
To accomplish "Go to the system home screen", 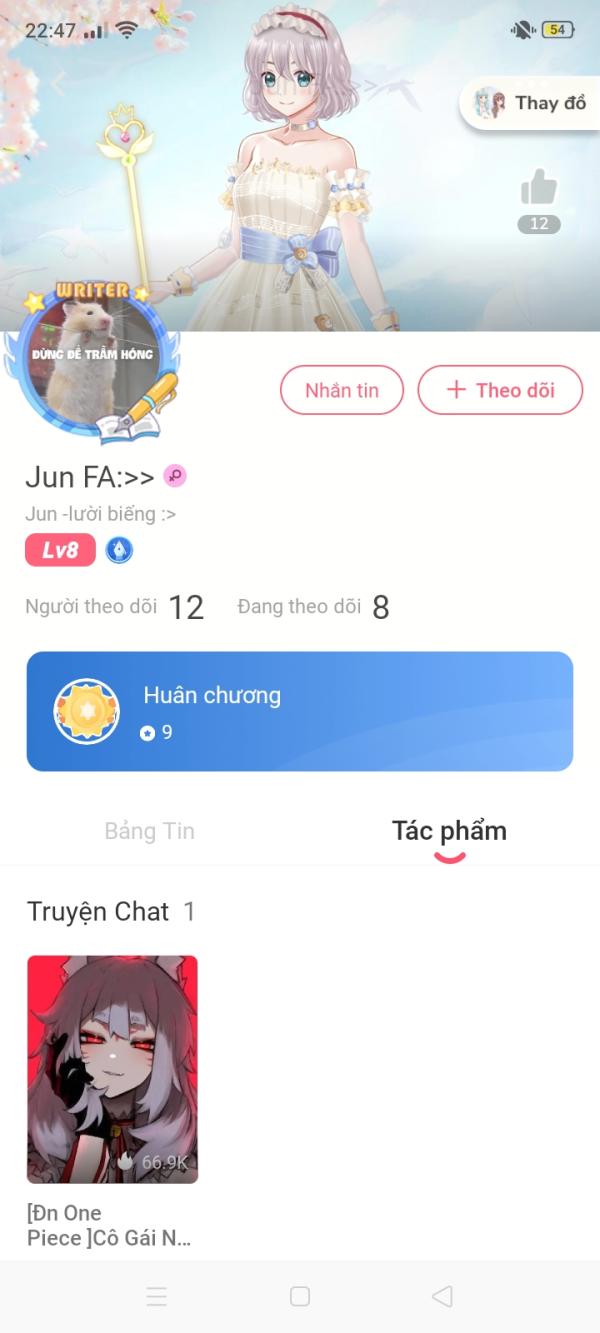I will point(300,1296).
